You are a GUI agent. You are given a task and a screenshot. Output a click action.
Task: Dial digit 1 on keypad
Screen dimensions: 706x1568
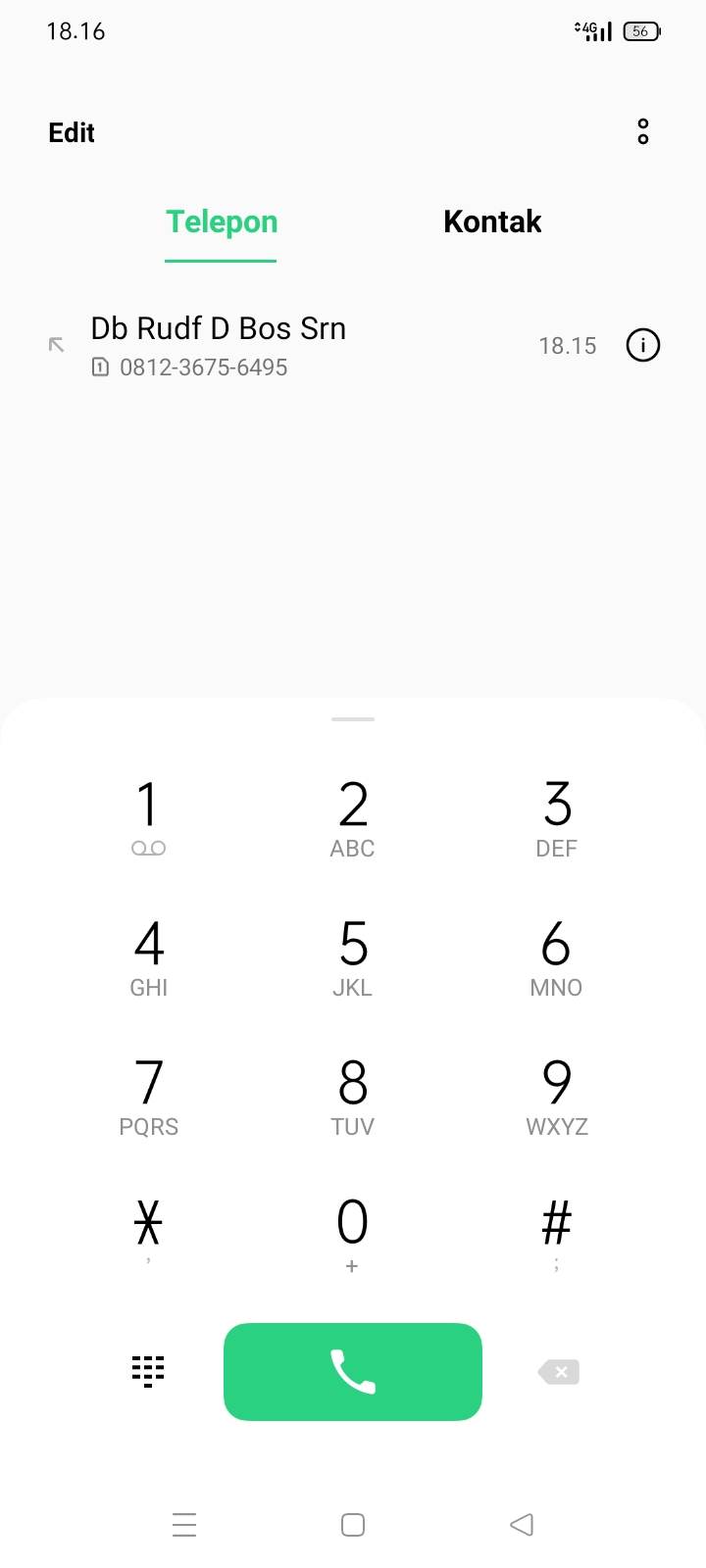coord(148,817)
